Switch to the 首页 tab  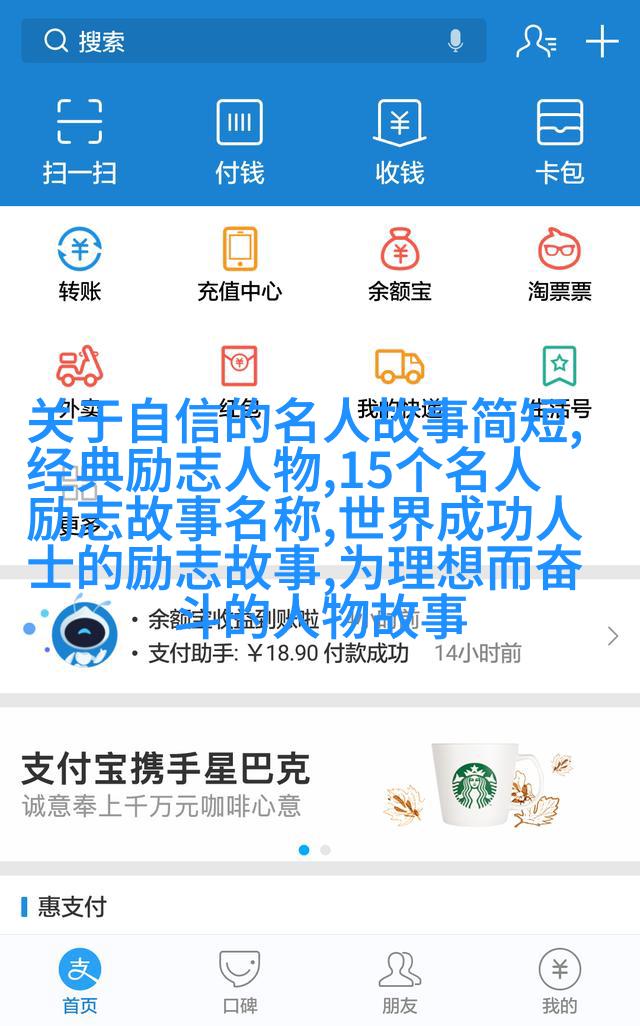[x=80, y=980]
